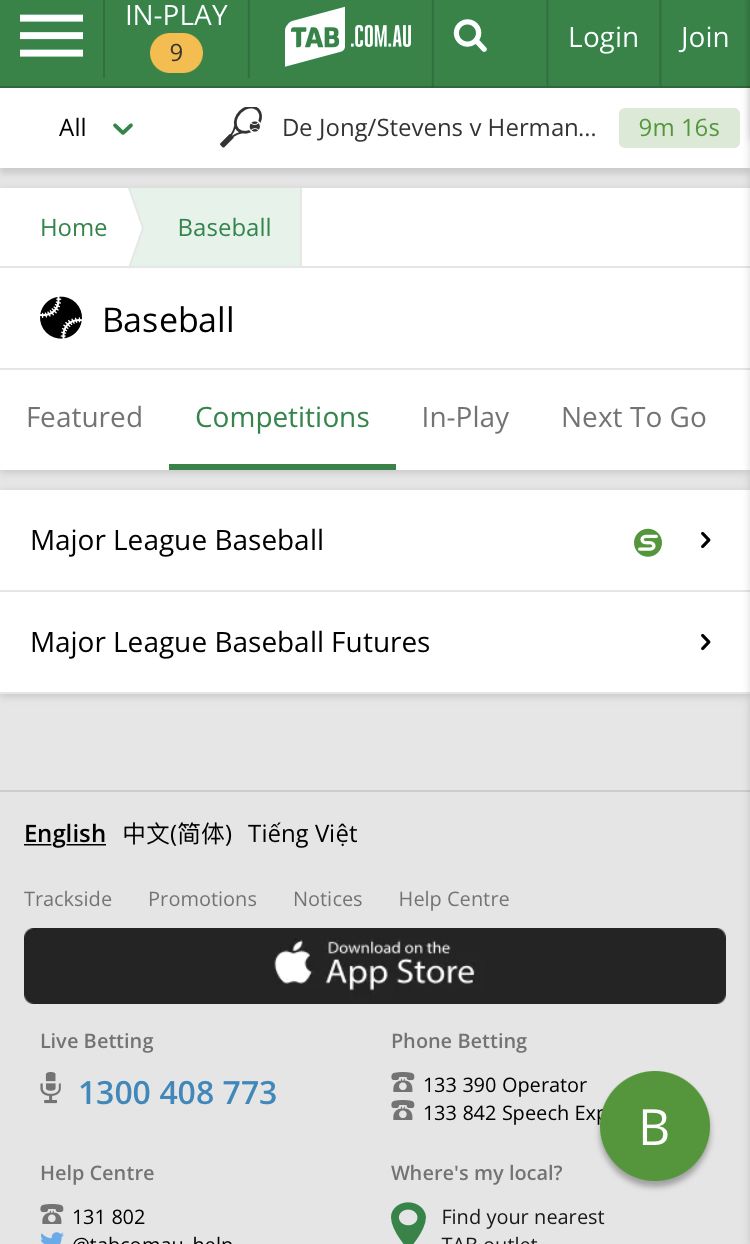View Promotions page

click(x=202, y=899)
